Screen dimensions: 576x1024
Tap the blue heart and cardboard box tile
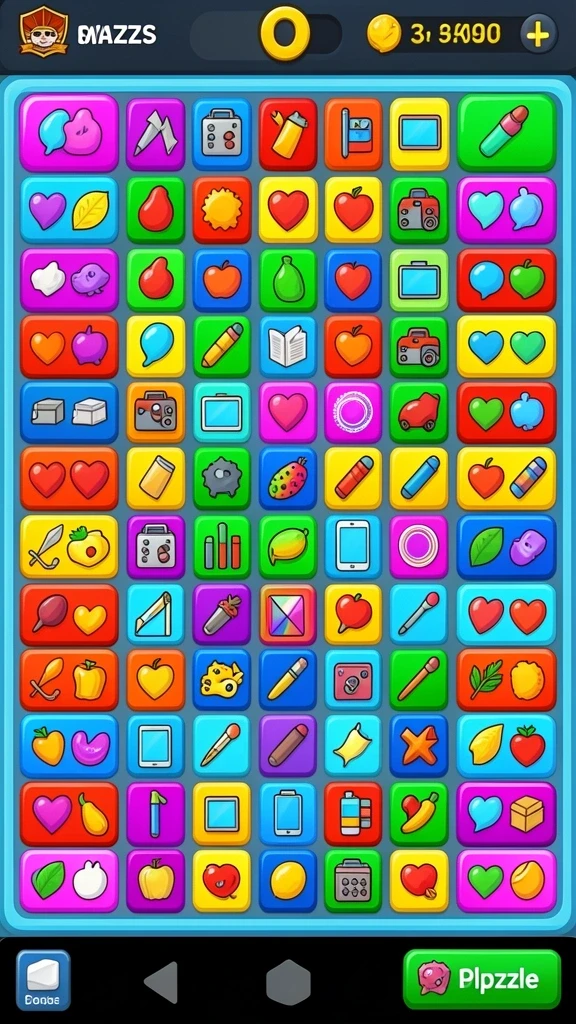point(506,814)
